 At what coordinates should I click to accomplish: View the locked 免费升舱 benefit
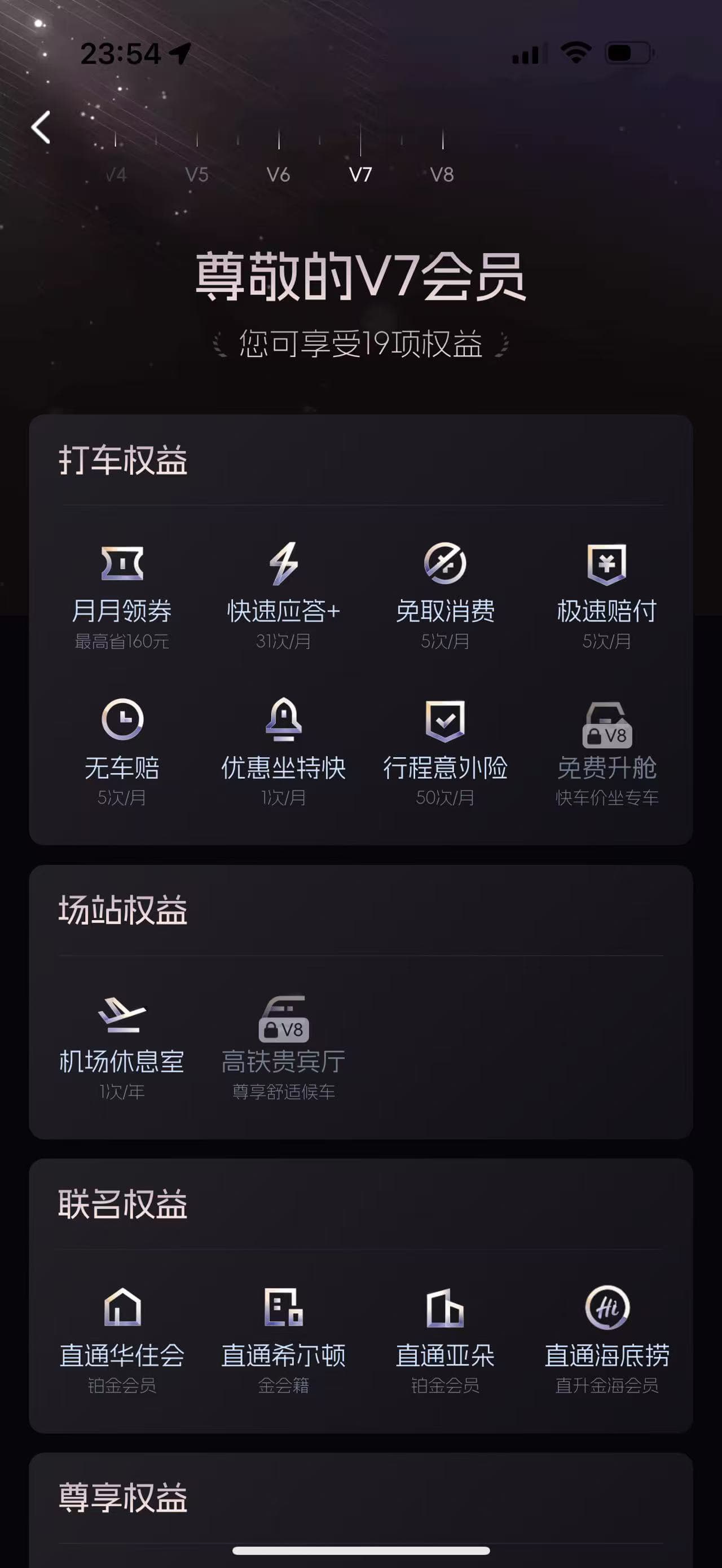click(606, 751)
